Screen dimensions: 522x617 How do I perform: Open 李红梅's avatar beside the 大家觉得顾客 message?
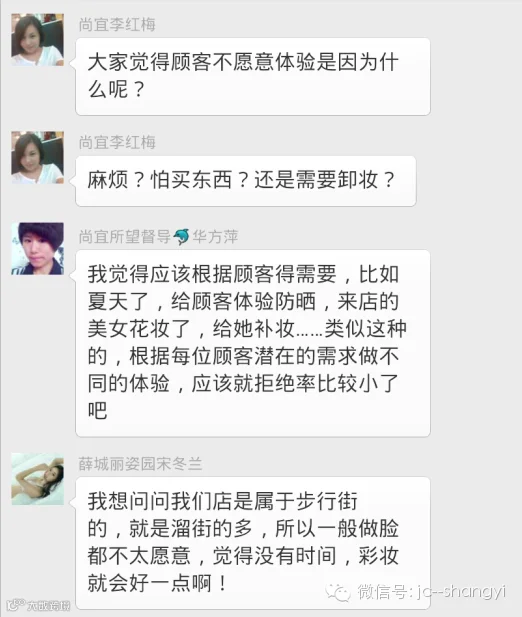pos(37,39)
